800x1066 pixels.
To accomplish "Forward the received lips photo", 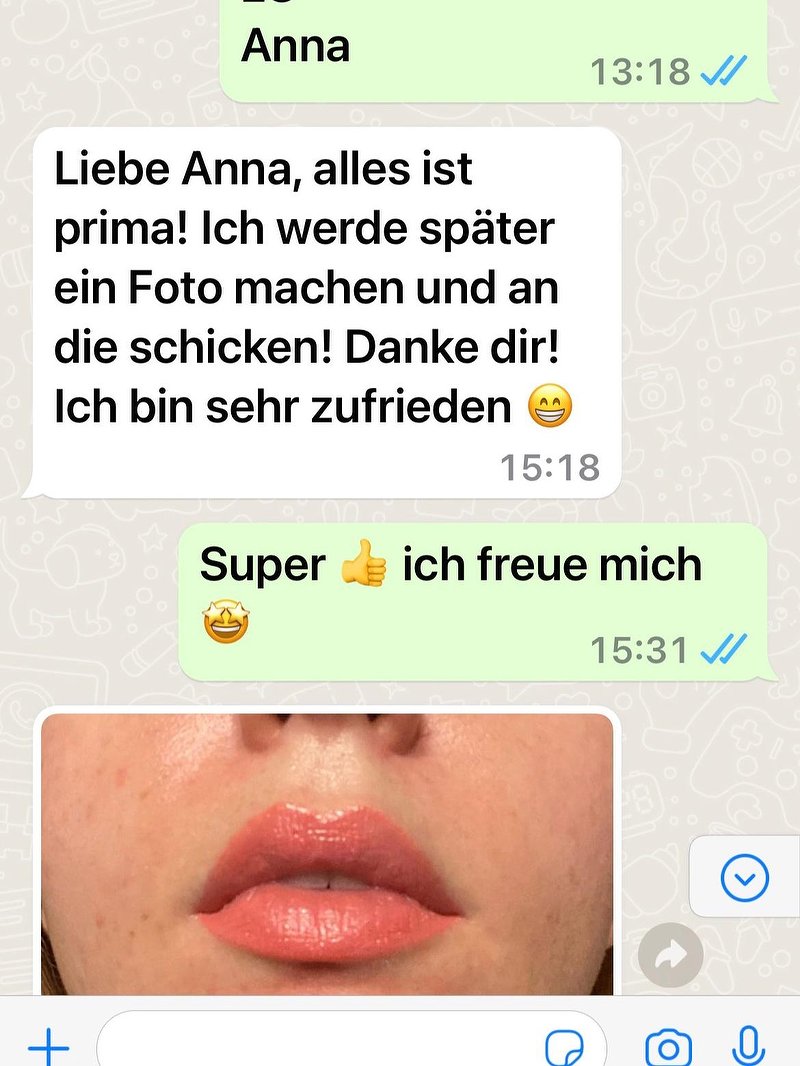I will click(x=670, y=955).
